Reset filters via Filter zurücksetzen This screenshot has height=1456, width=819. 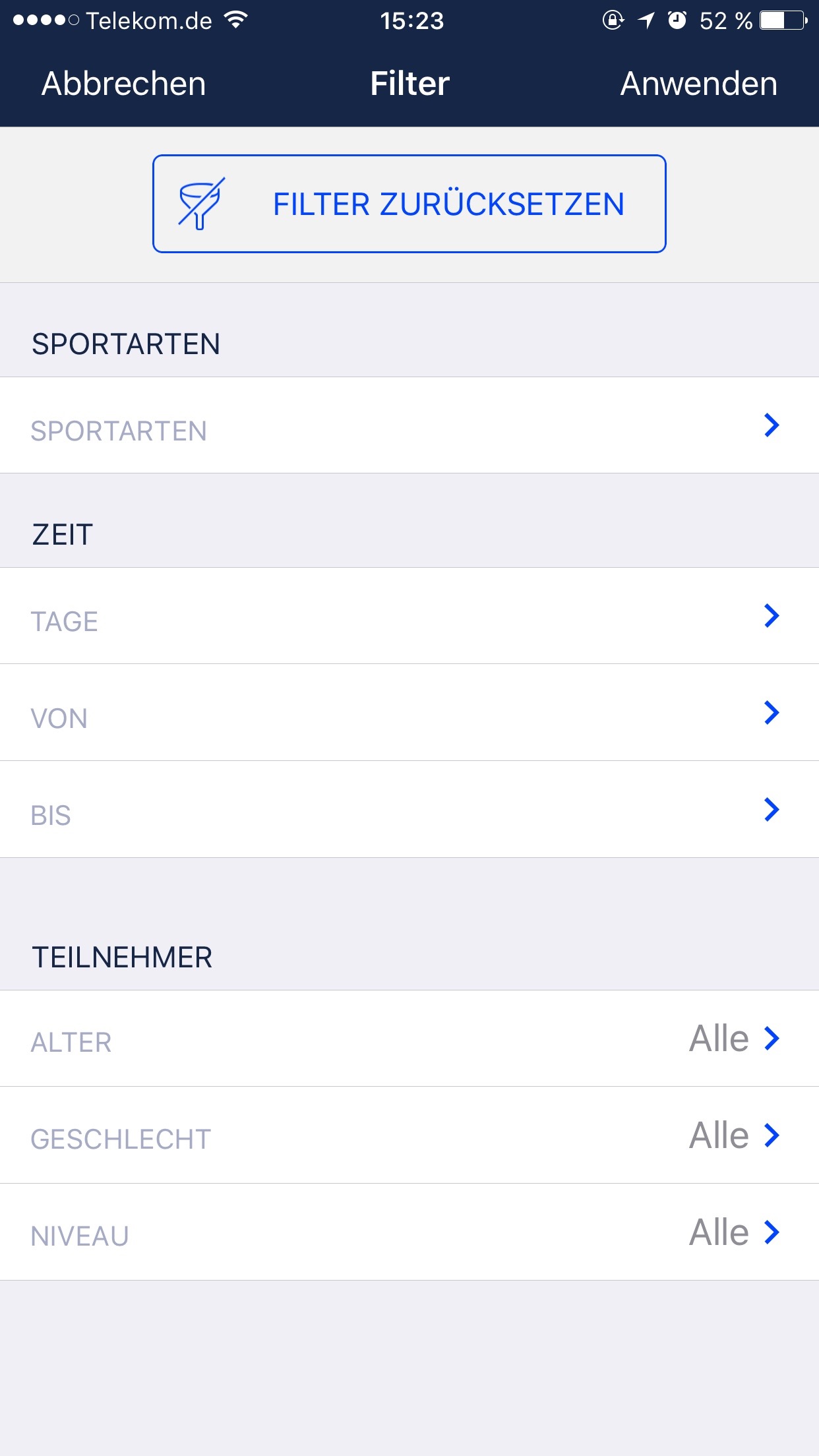click(409, 204)
